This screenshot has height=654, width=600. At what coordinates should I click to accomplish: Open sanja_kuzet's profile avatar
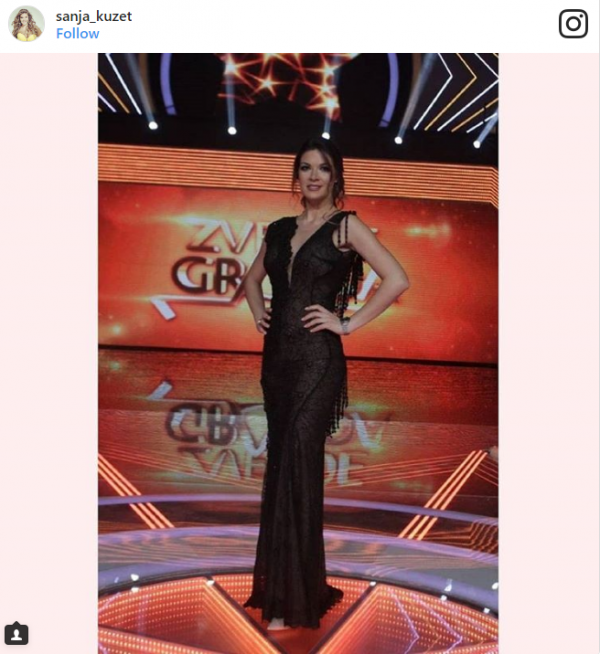(27, 24)
